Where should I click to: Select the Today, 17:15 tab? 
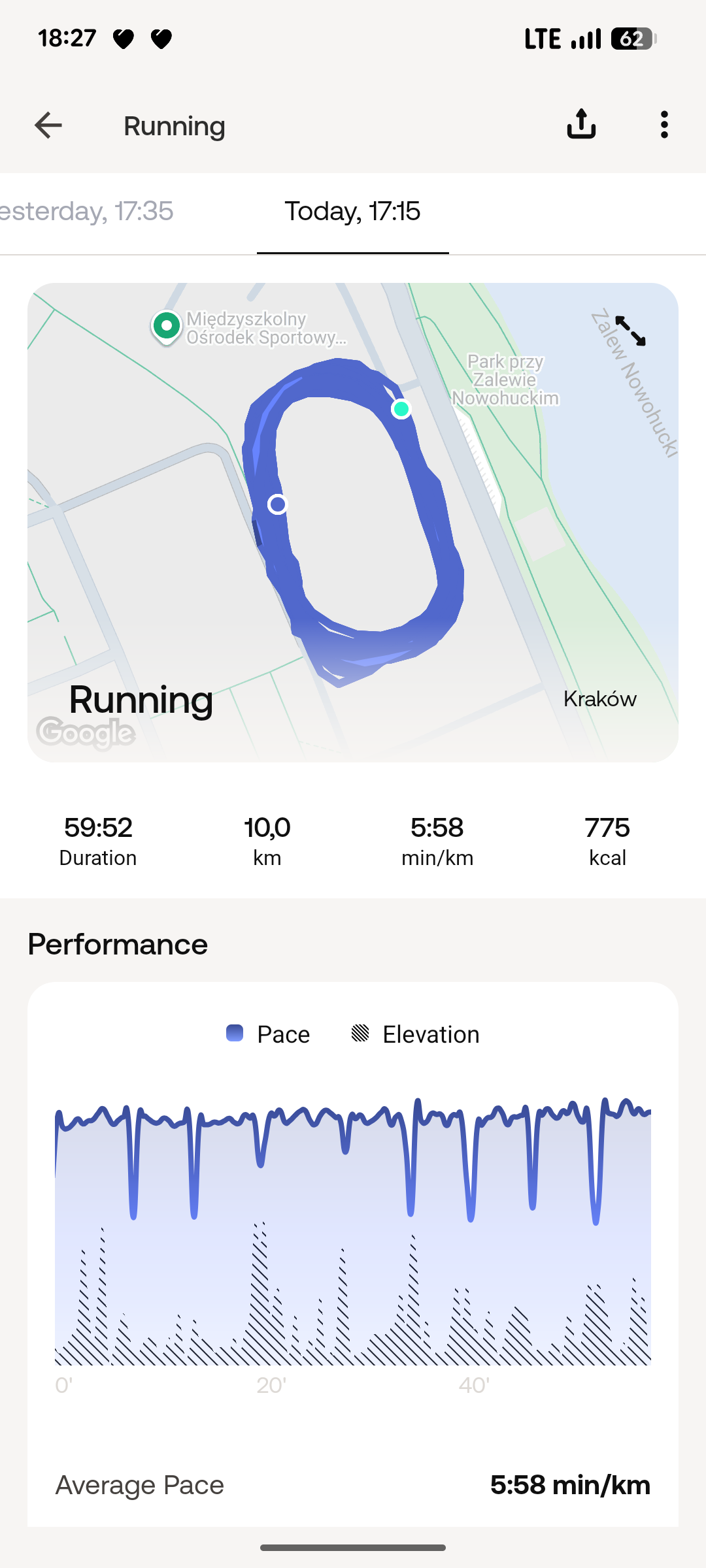(352, 212)
